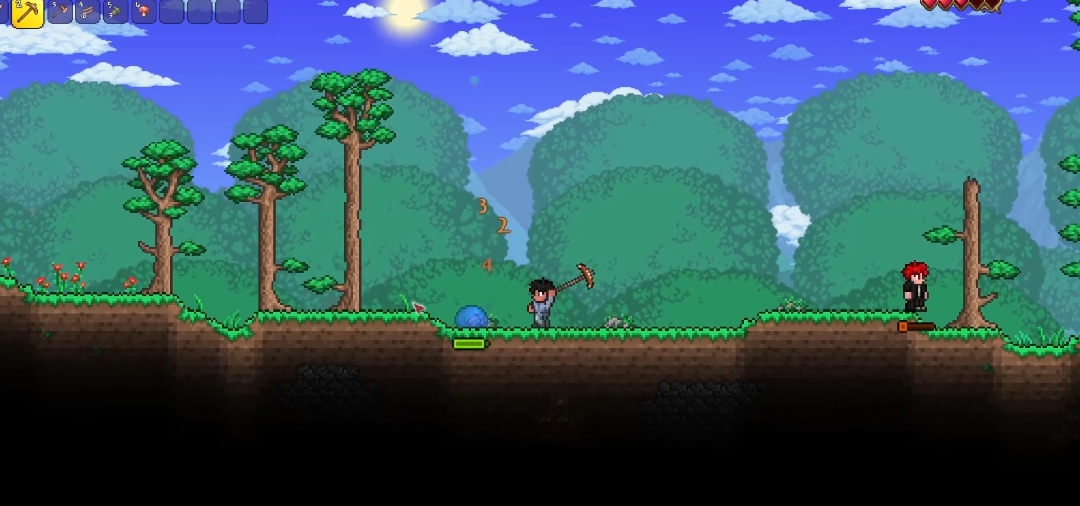Viewport: 1080px width, 506px height.
Task: Select the acorn in hotbar slot 5
Action: click(x=116, y=11)
